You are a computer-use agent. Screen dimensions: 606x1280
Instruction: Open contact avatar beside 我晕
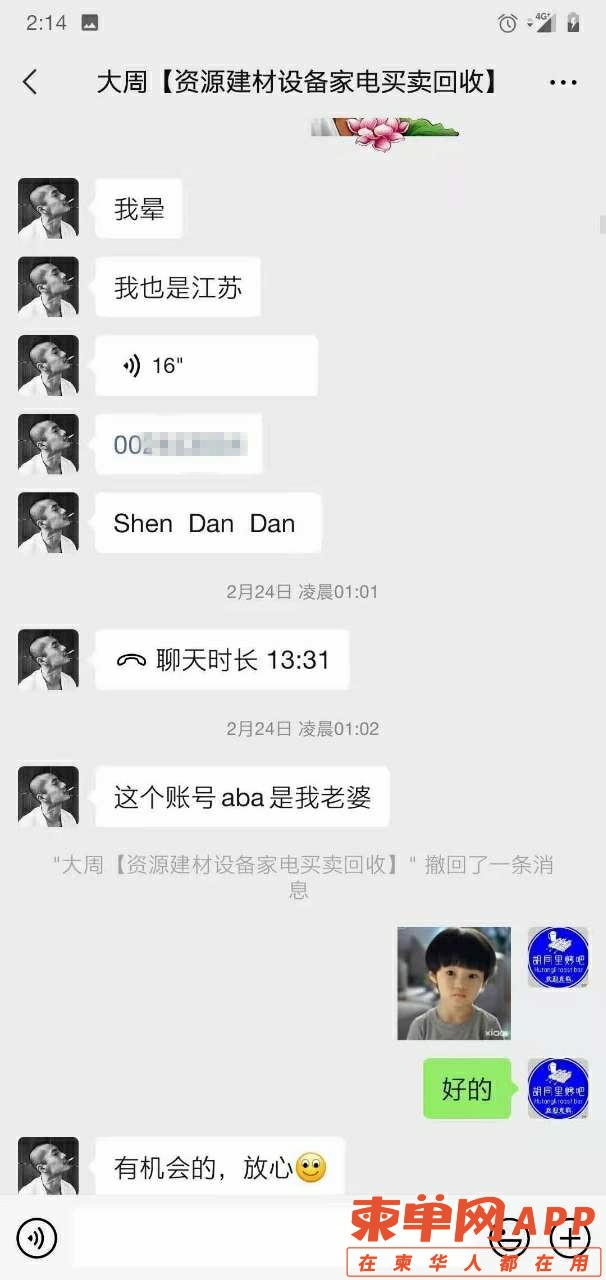click(48, 209)
